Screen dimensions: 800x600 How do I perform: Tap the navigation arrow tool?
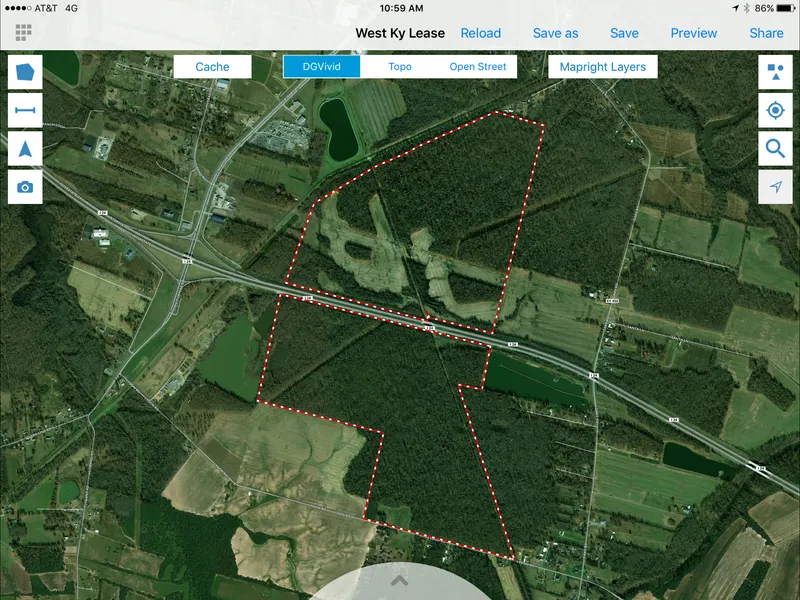(25, 148)
